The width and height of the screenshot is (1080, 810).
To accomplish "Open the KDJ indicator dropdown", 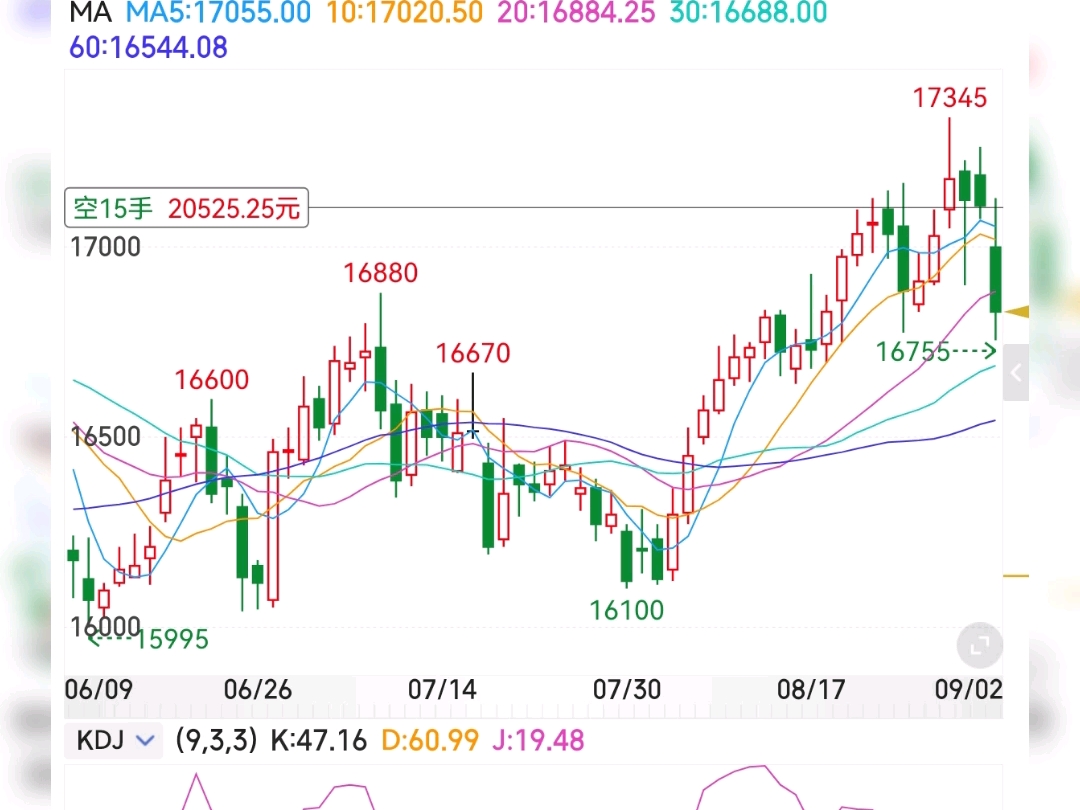I will pyautogui.click(x=114, y=740).
